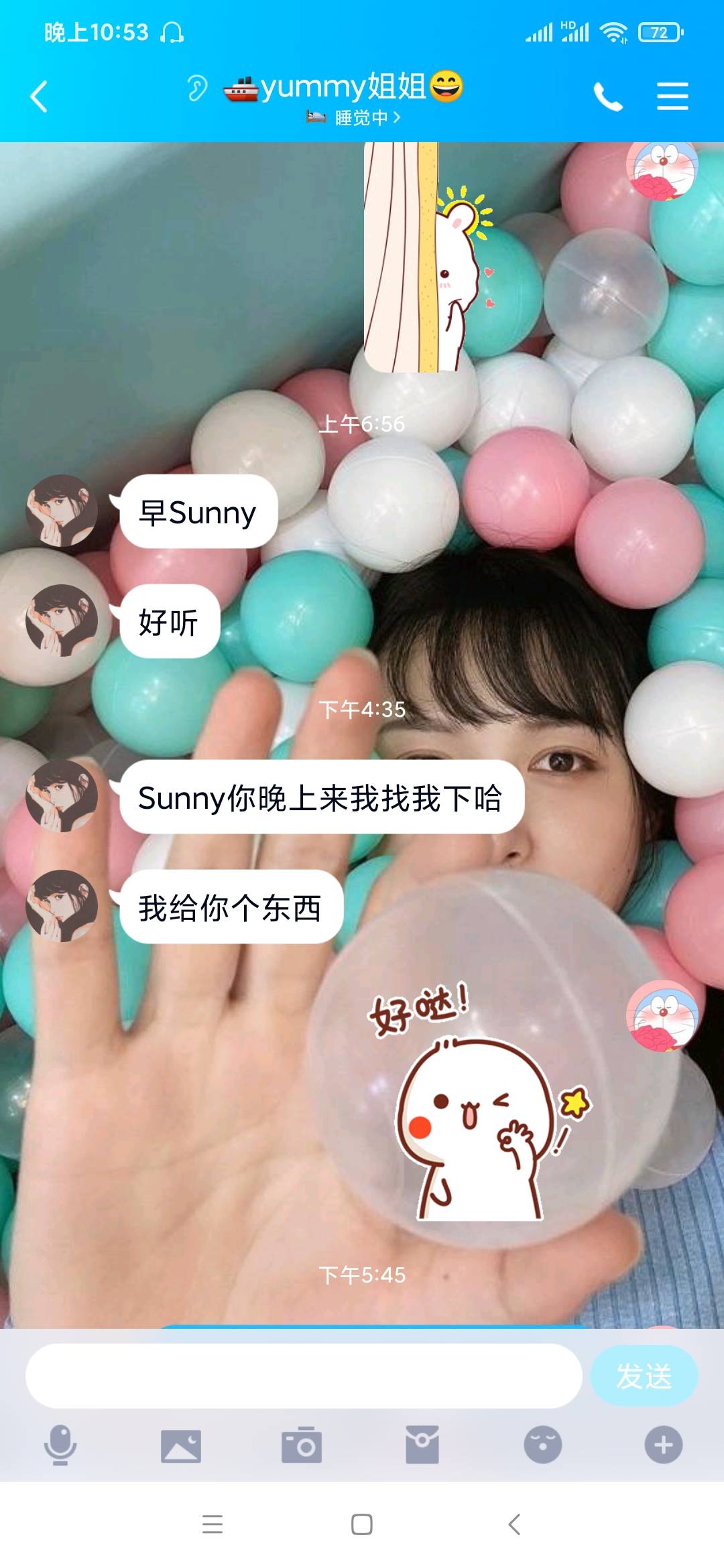Open the emoji sticker panel

pos(543,1445)
